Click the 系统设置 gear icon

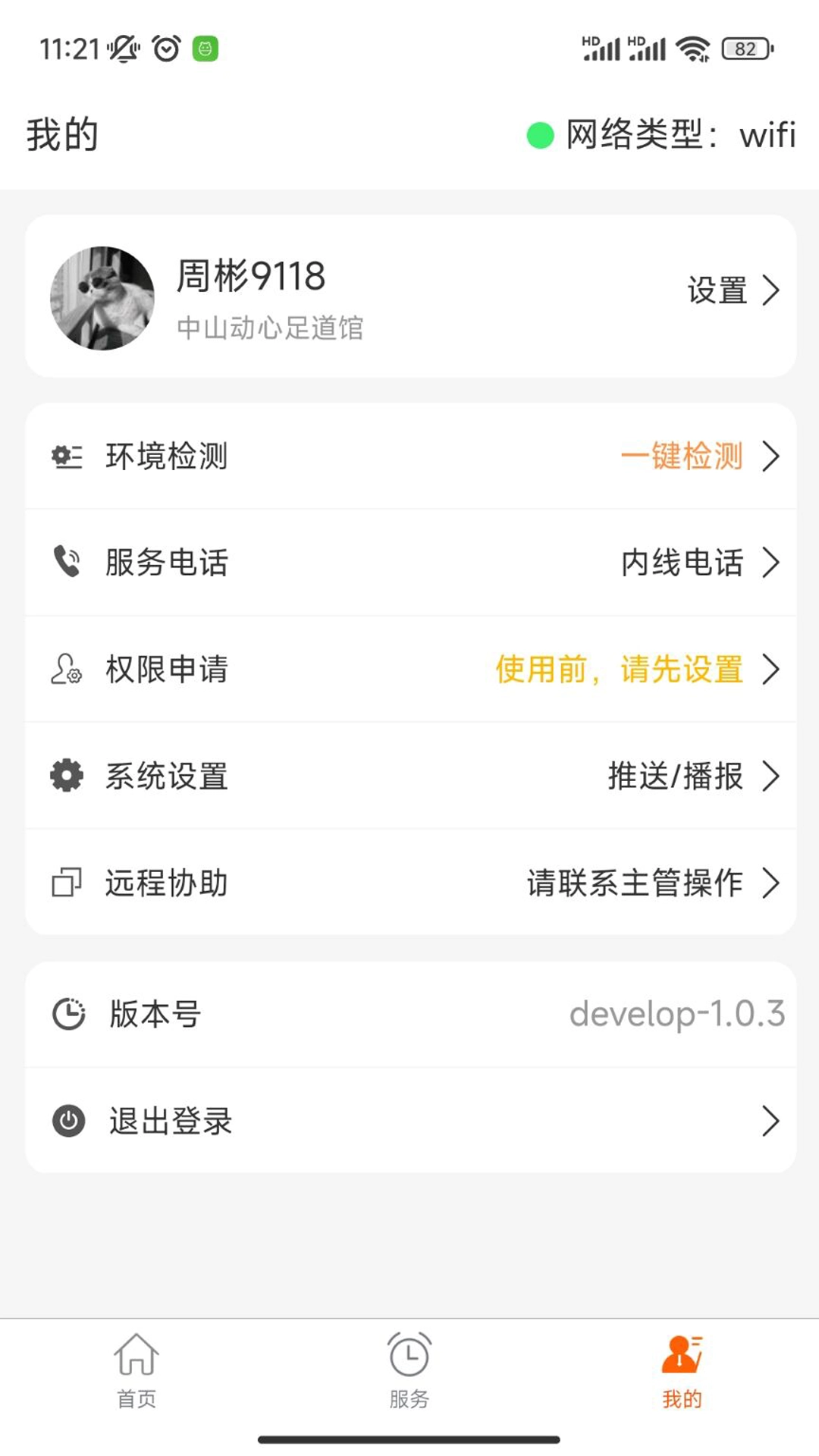pos(66,776)
